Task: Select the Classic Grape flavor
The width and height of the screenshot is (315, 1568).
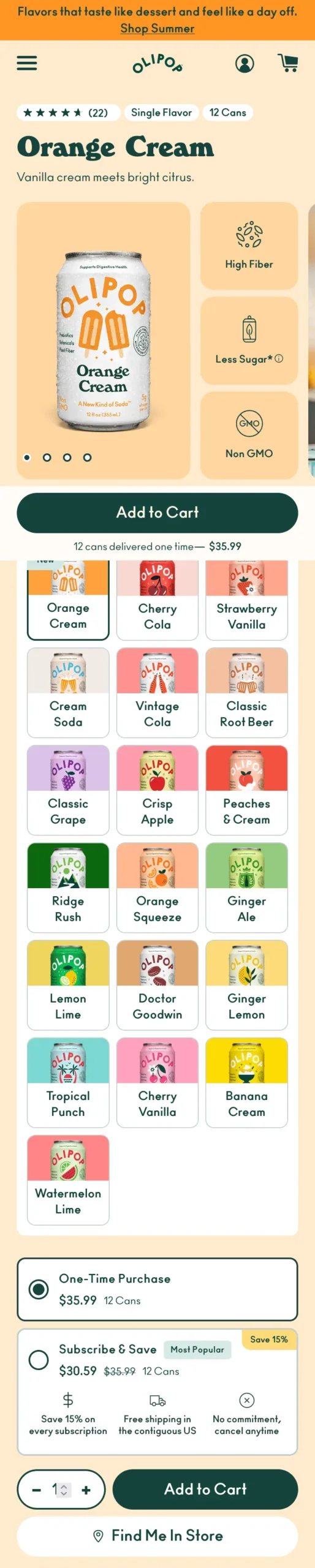Action: point(68,790)
